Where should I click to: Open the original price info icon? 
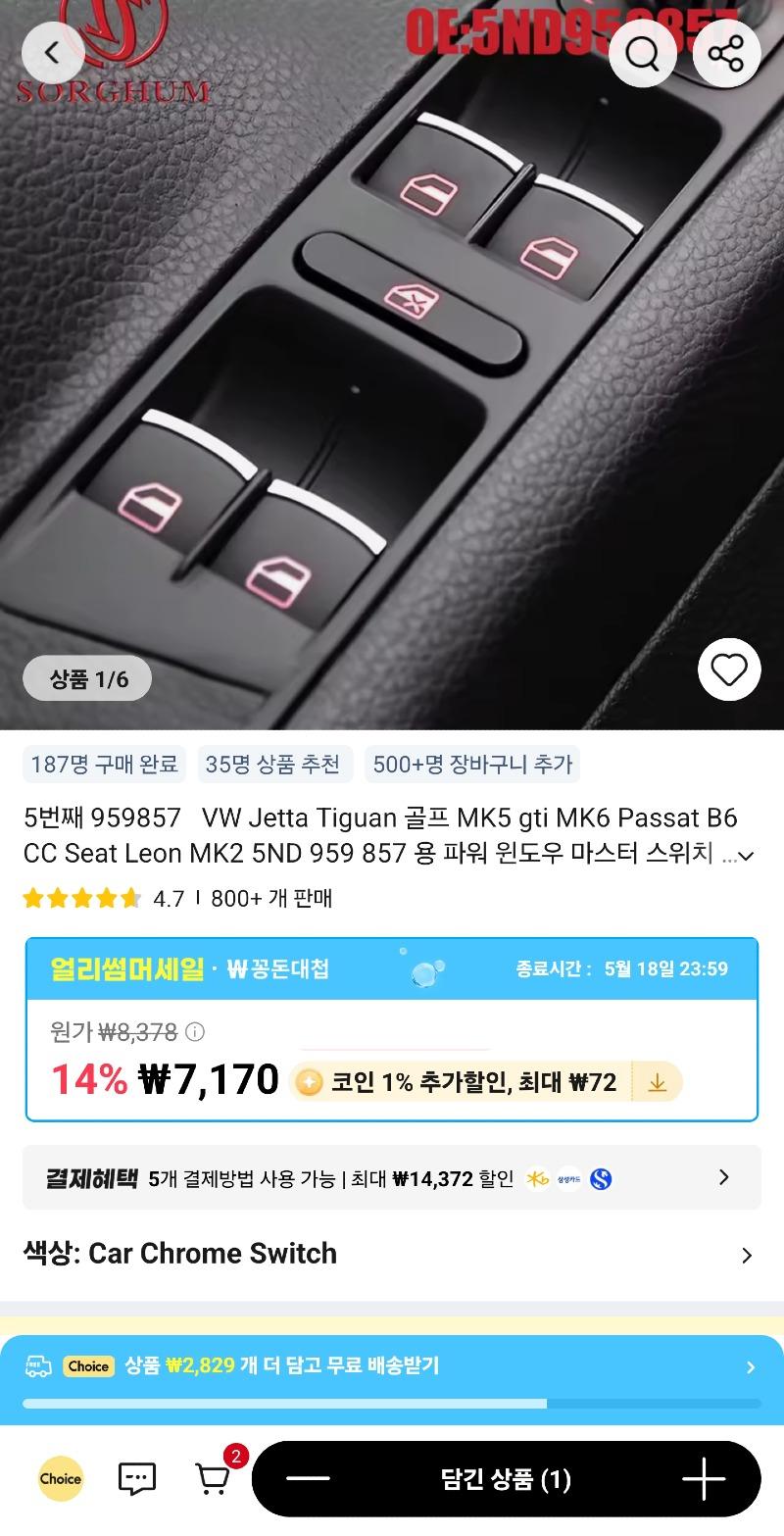coord(195,1031)
